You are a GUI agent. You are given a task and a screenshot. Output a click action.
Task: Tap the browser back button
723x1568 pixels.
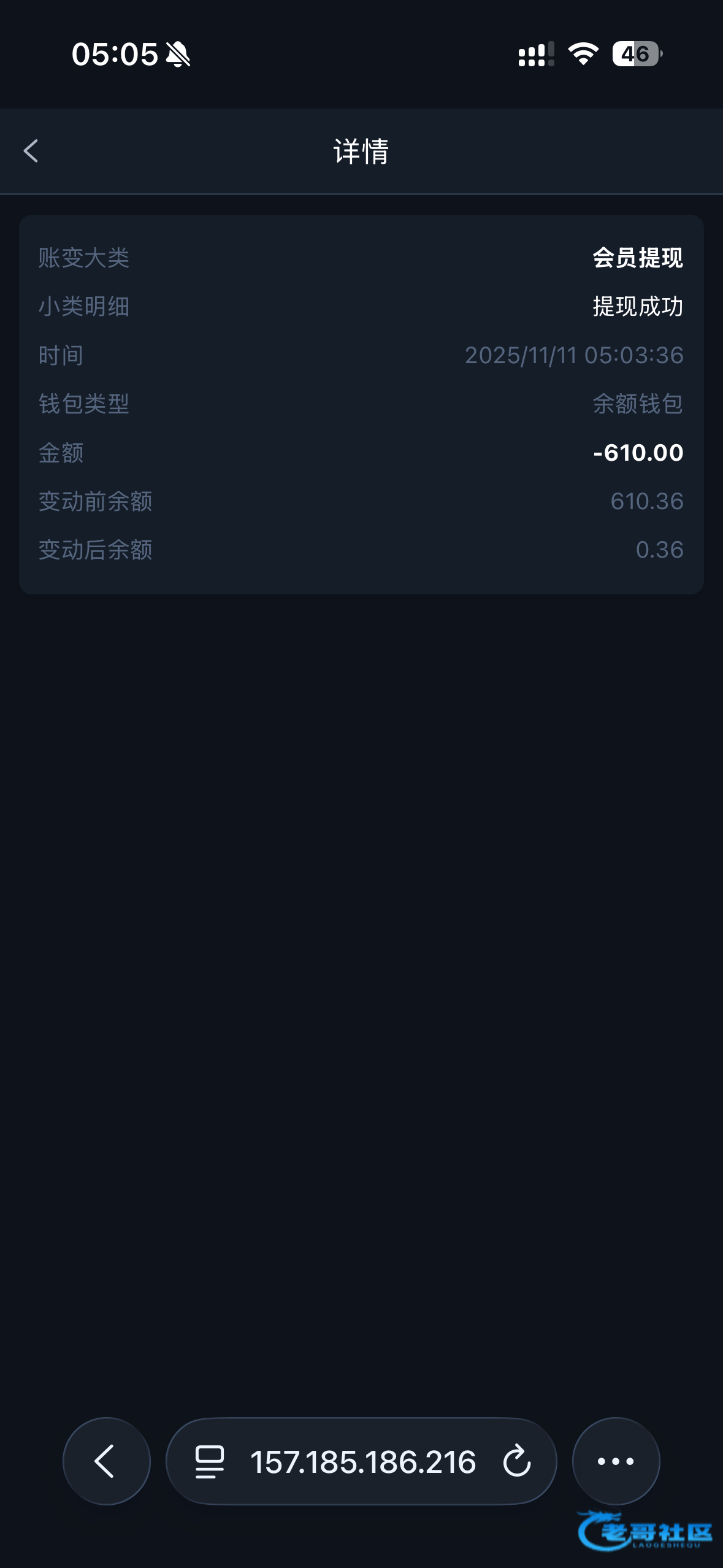point(106,1461)
